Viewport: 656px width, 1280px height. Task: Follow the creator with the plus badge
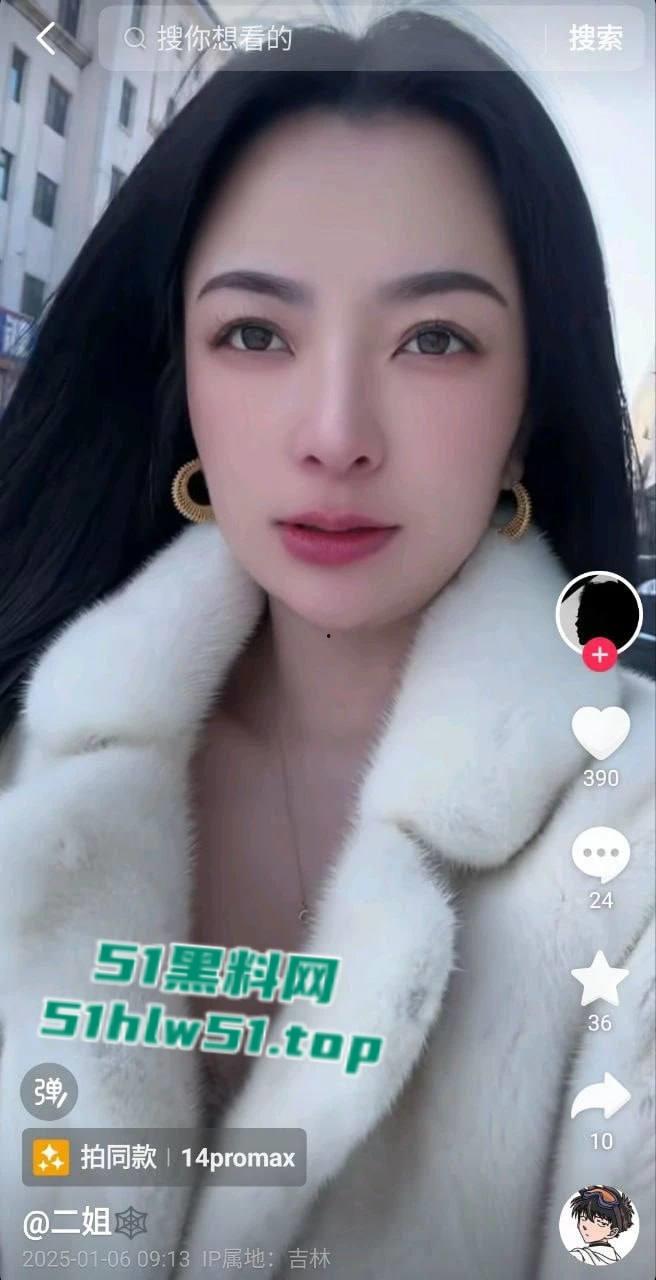(x=599, y=656)
